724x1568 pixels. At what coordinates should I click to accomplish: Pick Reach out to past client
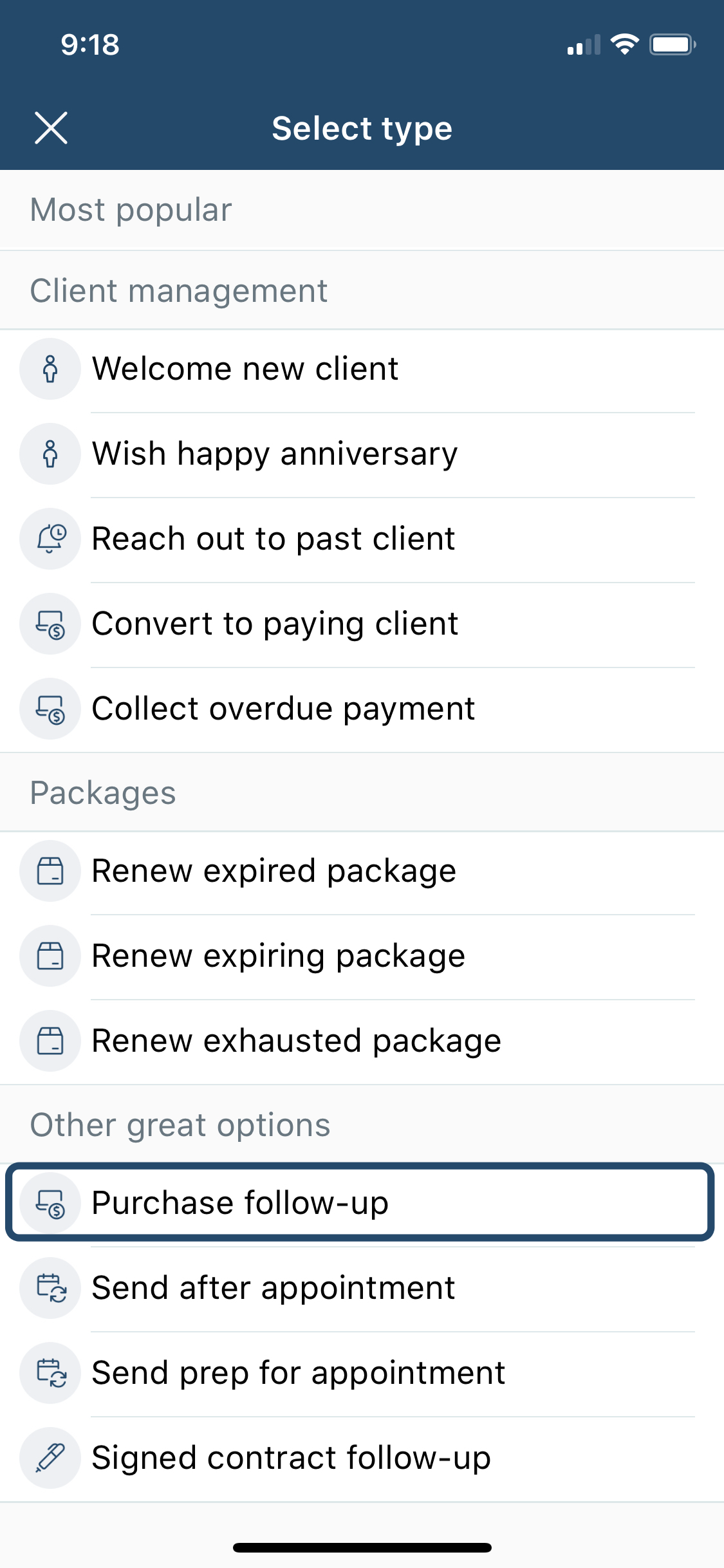click(x=362, y=539)
